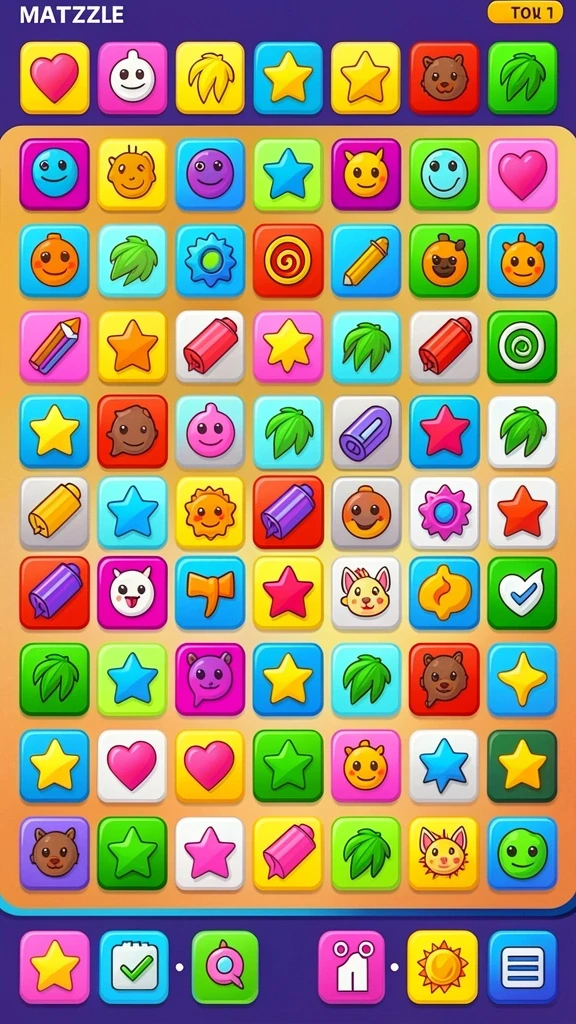Tap the blue gear flower tile

210,261
